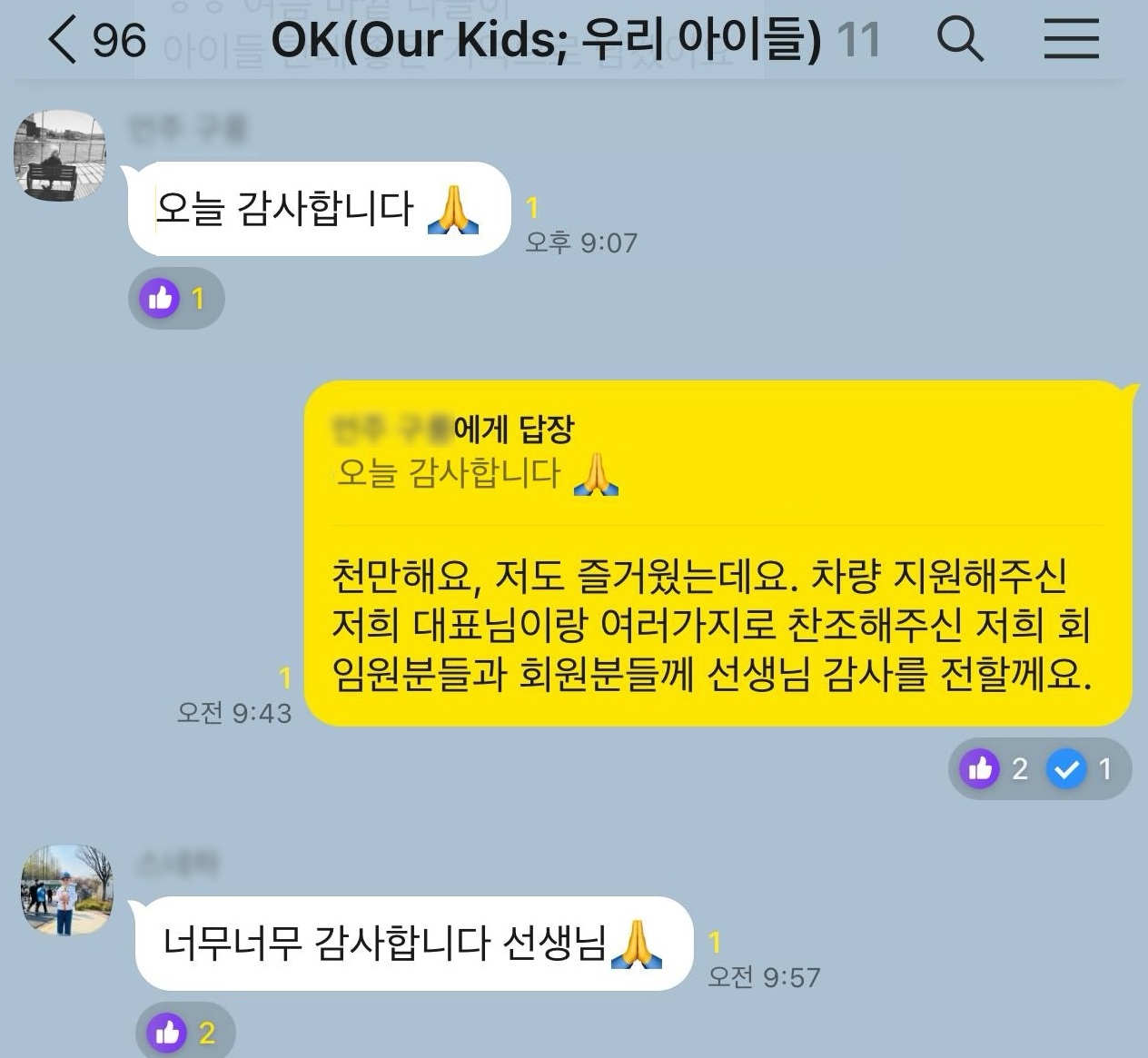Screen dimensions: 1148x1058
Task: Tap like reaction under 오늘 감사합니다 message
Action: pyautogui.click(x=175, y=298)
